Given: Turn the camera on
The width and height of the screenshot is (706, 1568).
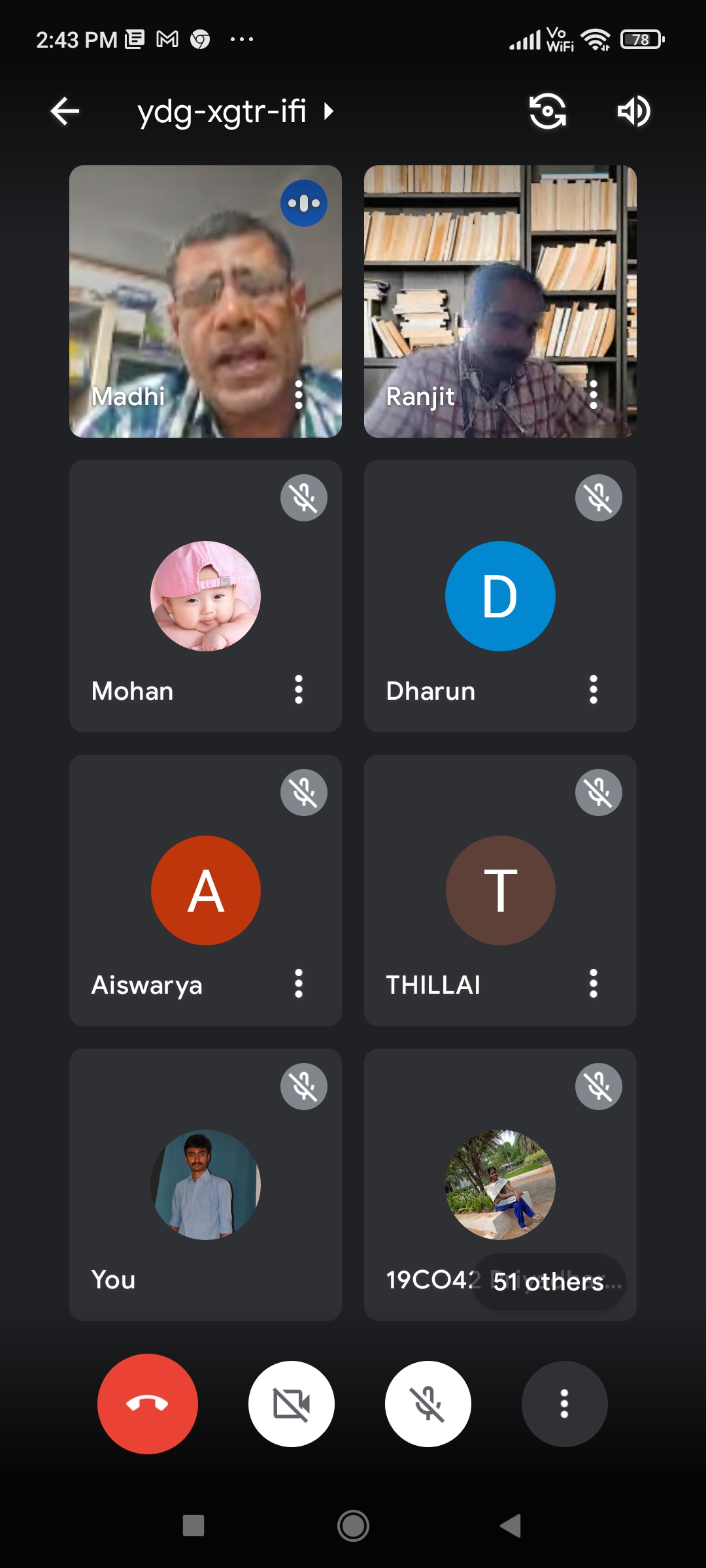Looking at the screenshot, I should pyautogui.click(x=292, y=1403).
